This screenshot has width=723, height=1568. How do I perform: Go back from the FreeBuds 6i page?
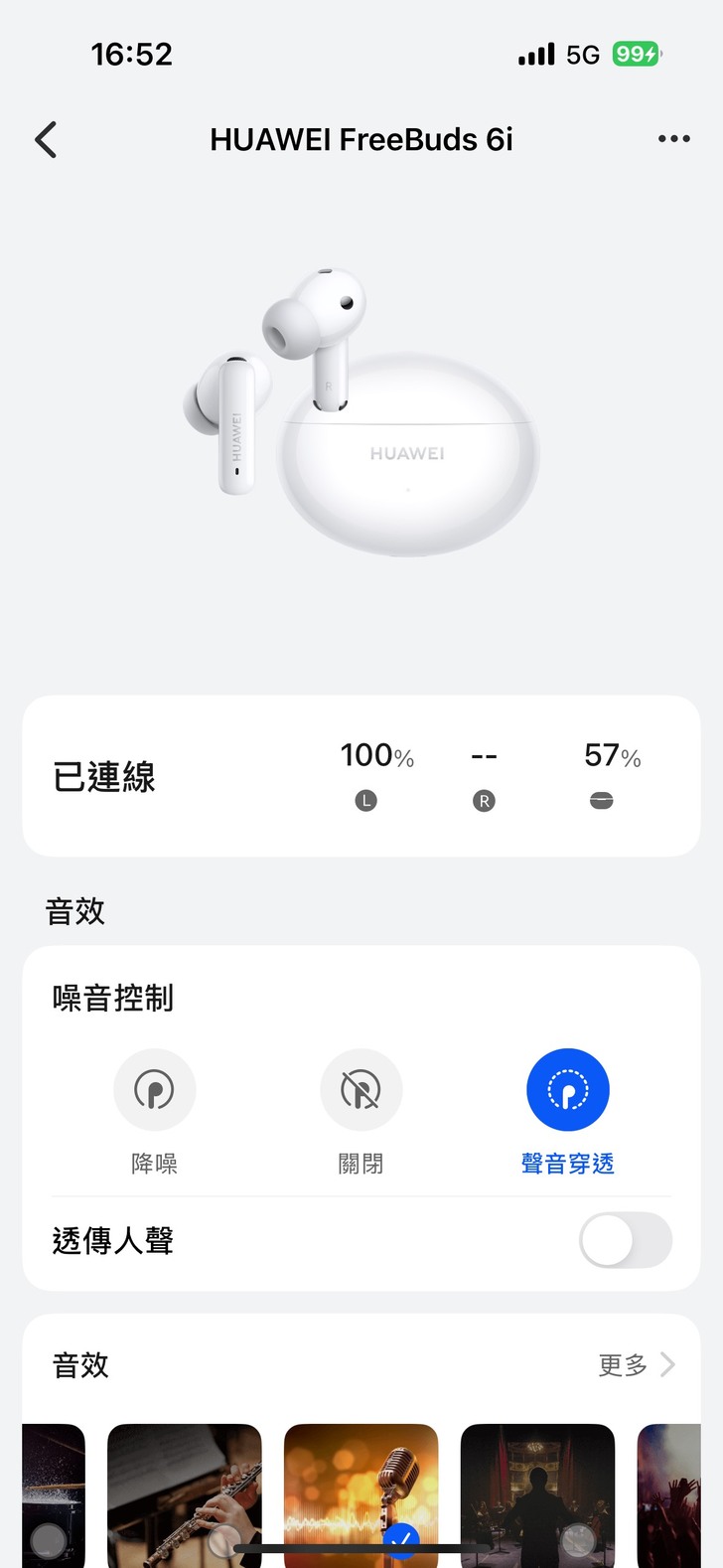pyautogui.click(x=46, y=140)
